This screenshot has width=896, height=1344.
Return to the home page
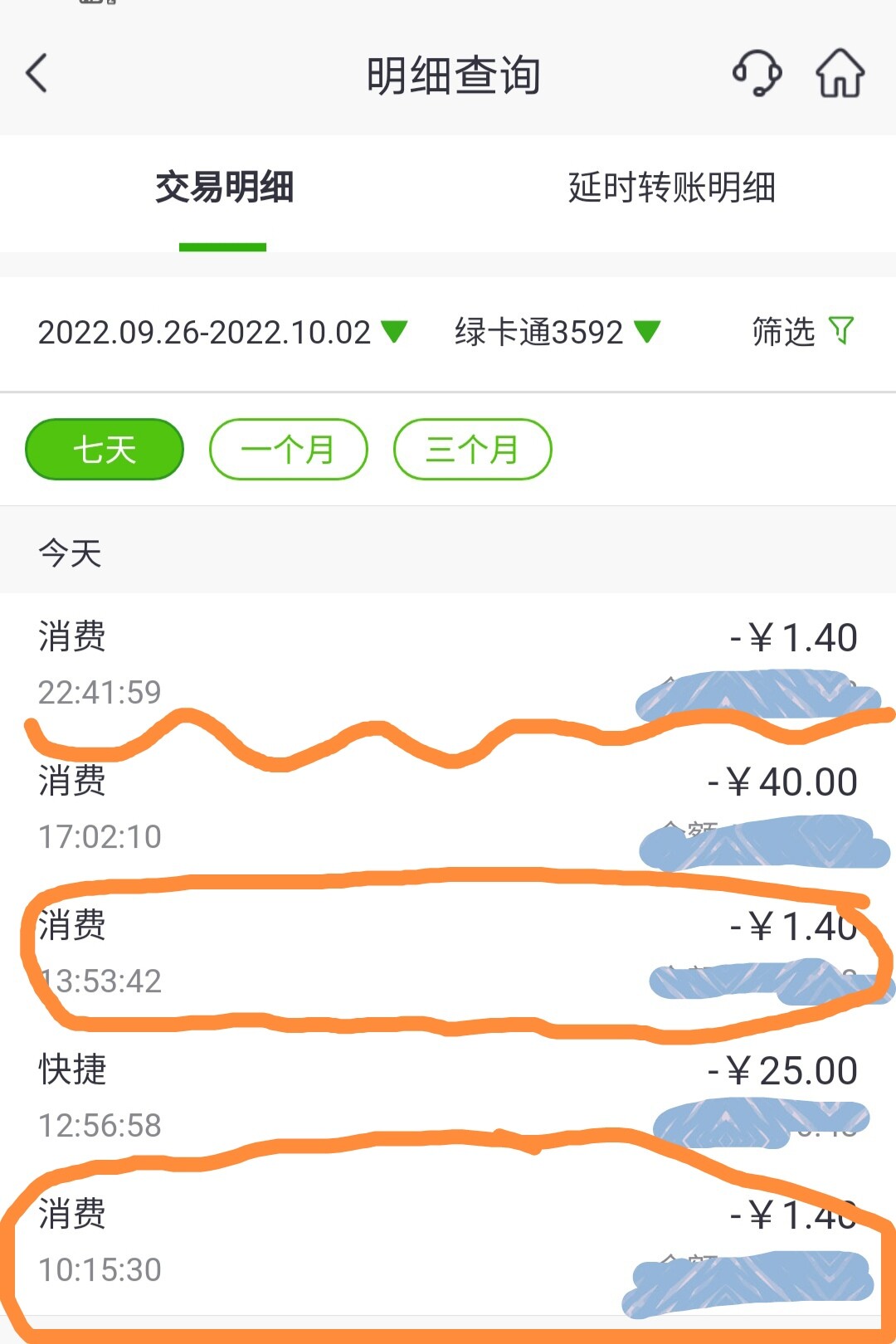tap(840, 74)
